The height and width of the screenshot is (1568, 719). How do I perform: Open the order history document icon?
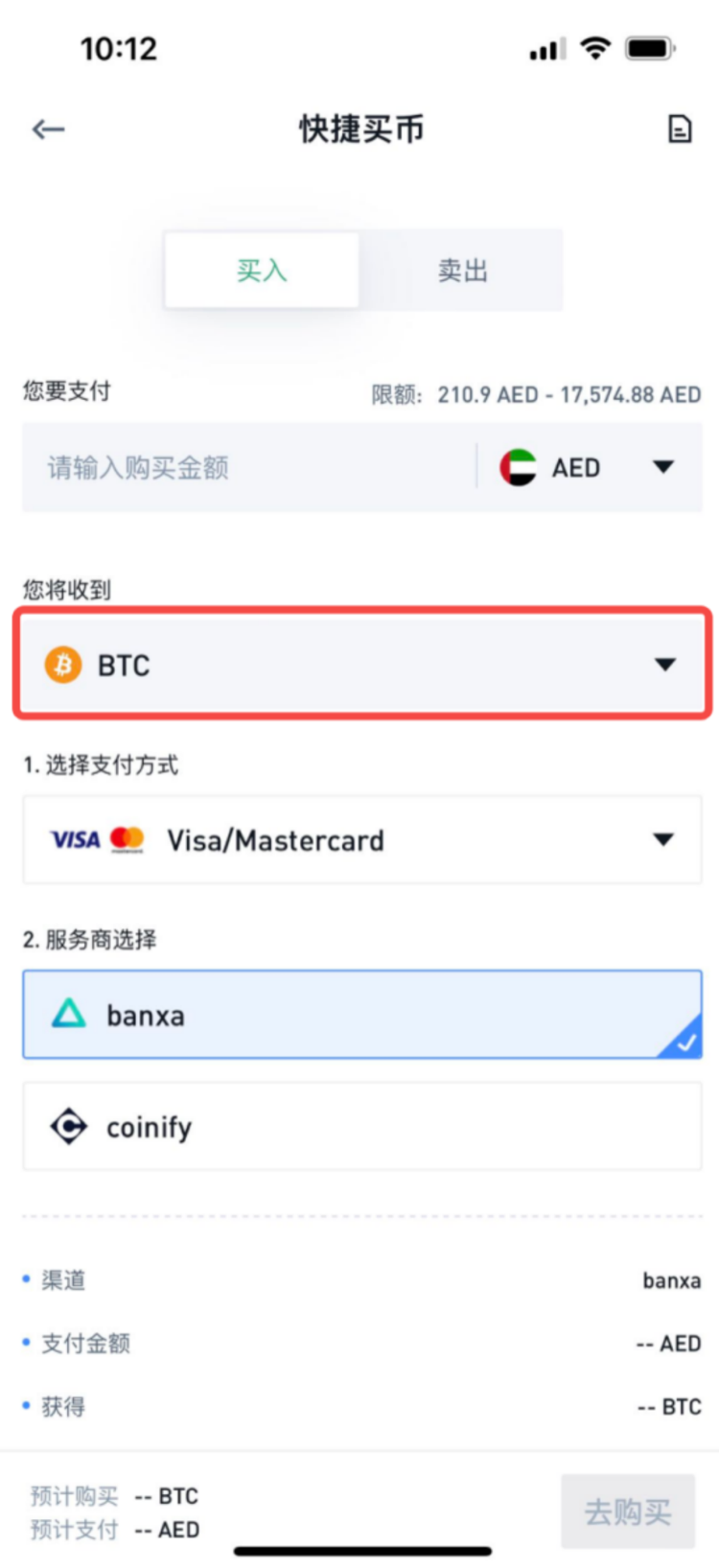coord(679,129)
